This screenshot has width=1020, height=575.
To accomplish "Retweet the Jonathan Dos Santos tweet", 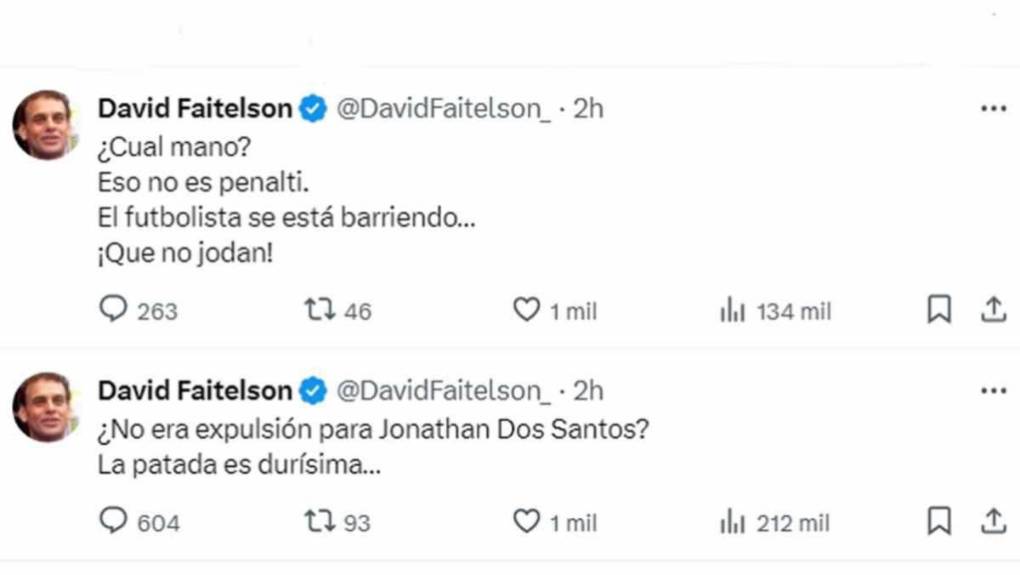I will coord(319,521).
